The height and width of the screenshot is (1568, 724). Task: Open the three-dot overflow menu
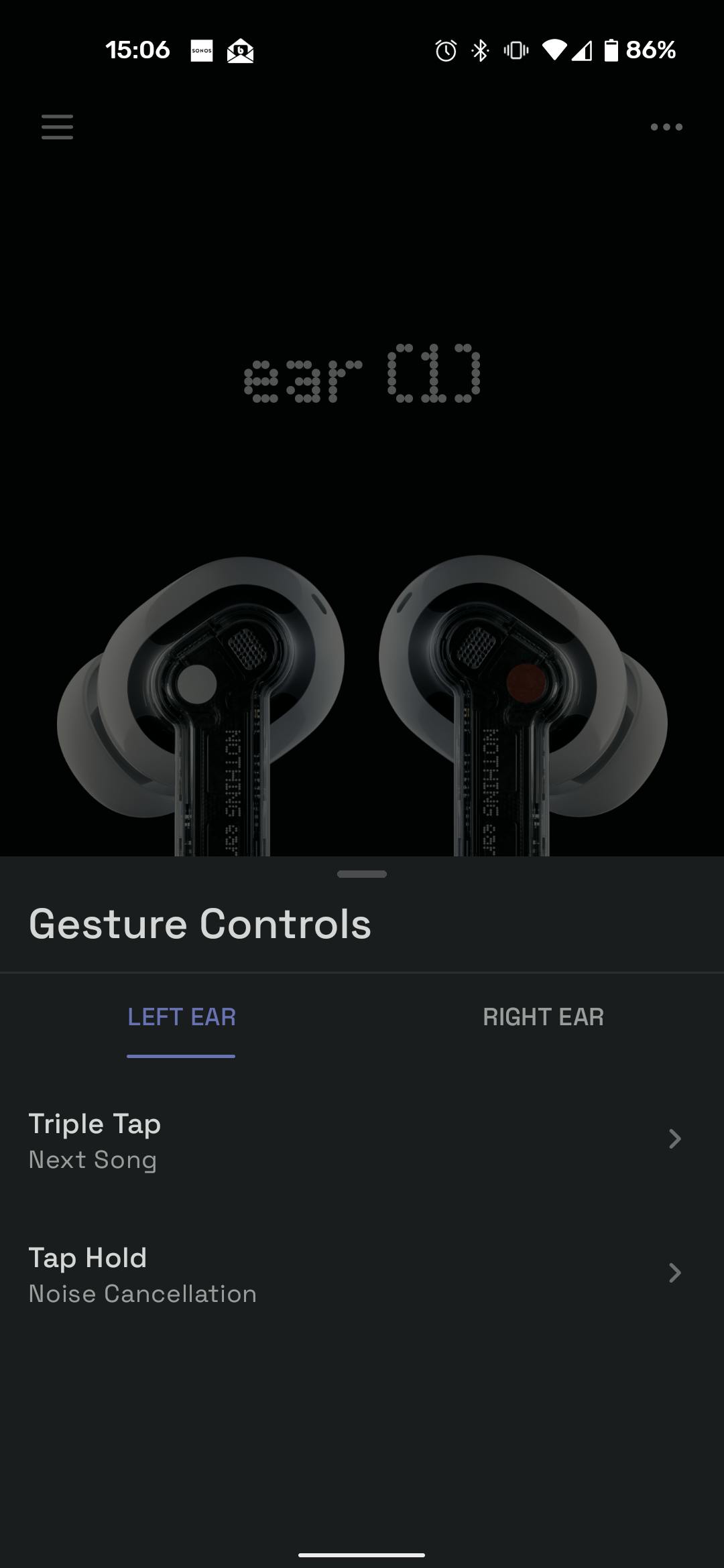pyautogui.click(x=666, y=127)
